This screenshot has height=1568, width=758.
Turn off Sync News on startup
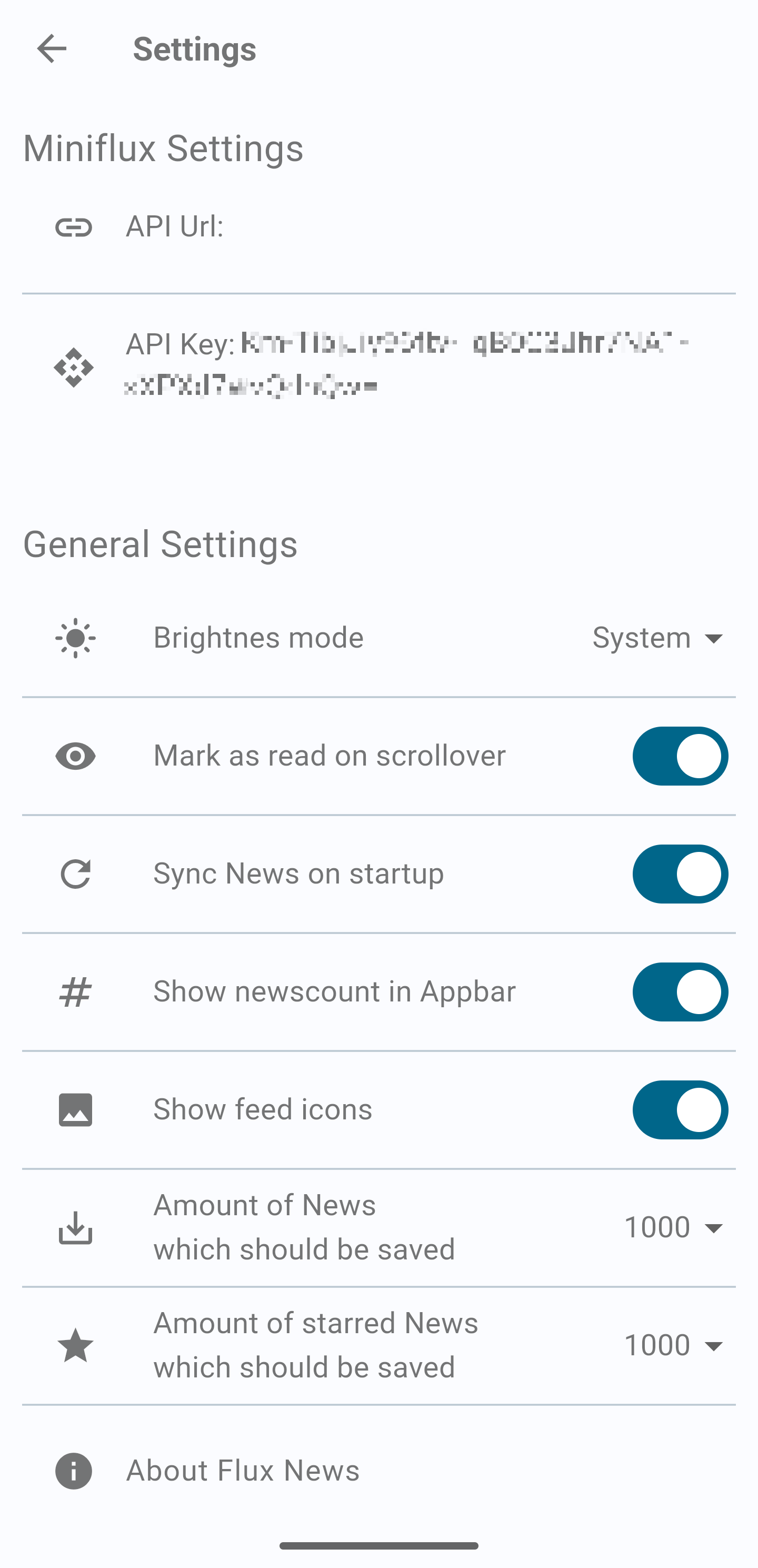point(680,874)
